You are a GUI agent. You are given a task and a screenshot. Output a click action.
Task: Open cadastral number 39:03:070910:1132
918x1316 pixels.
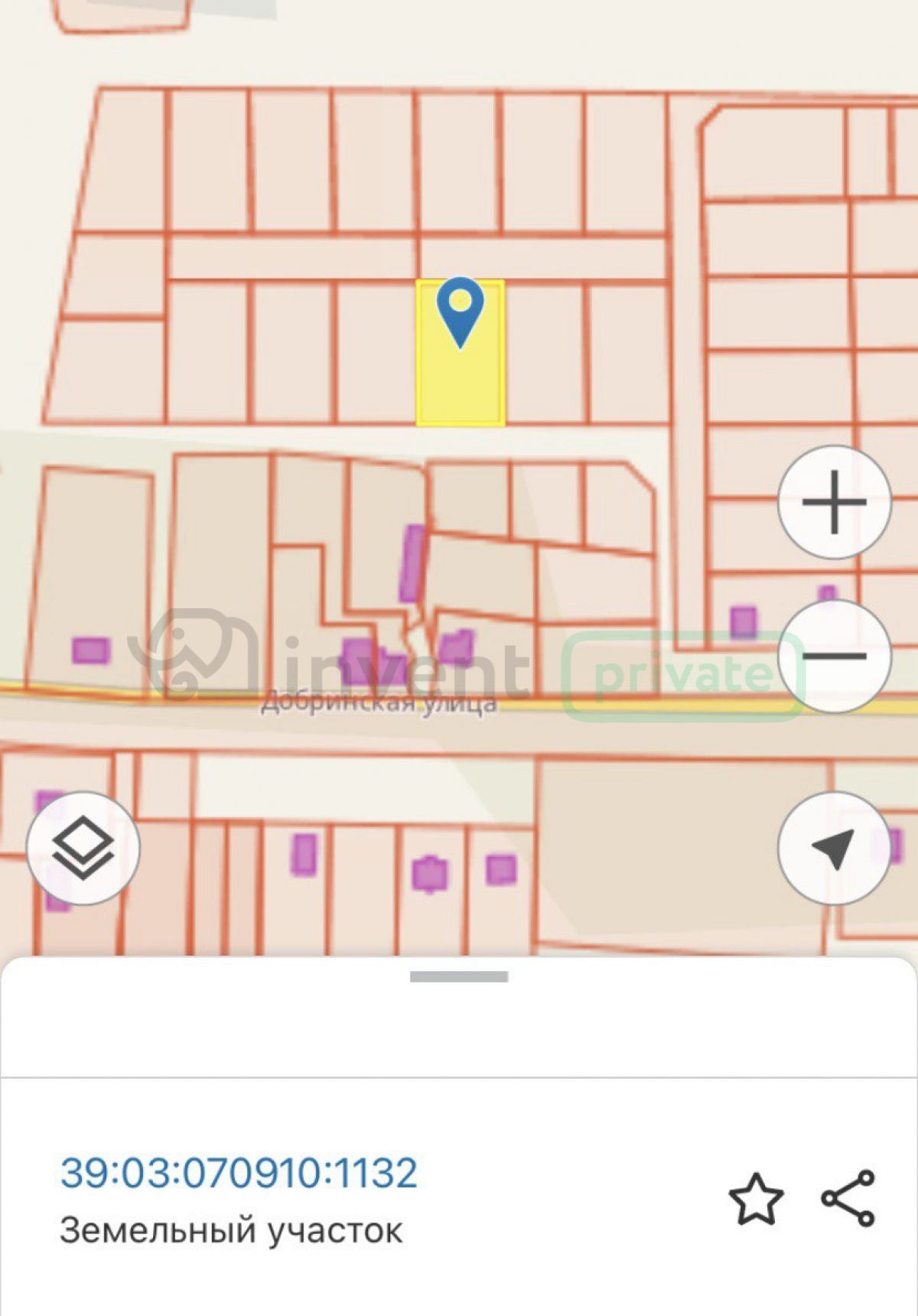click(239, 1172)
